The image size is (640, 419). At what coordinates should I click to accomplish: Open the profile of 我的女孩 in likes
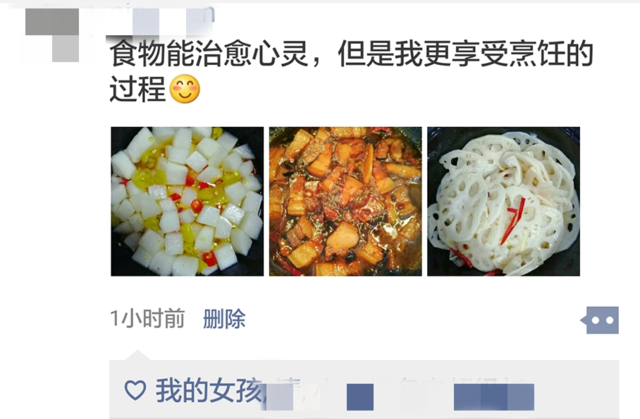[x=207, y=391]
